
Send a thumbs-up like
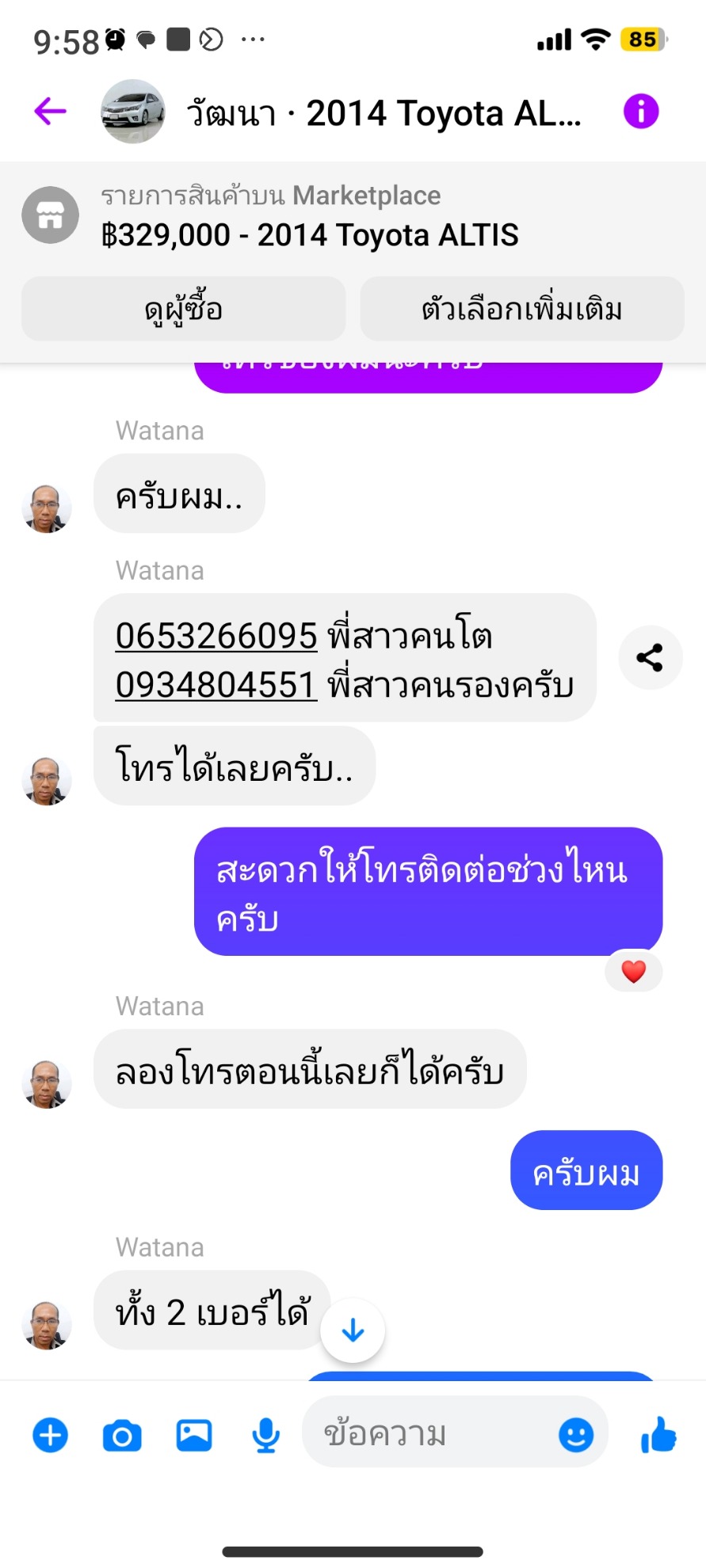(658, 1435)
